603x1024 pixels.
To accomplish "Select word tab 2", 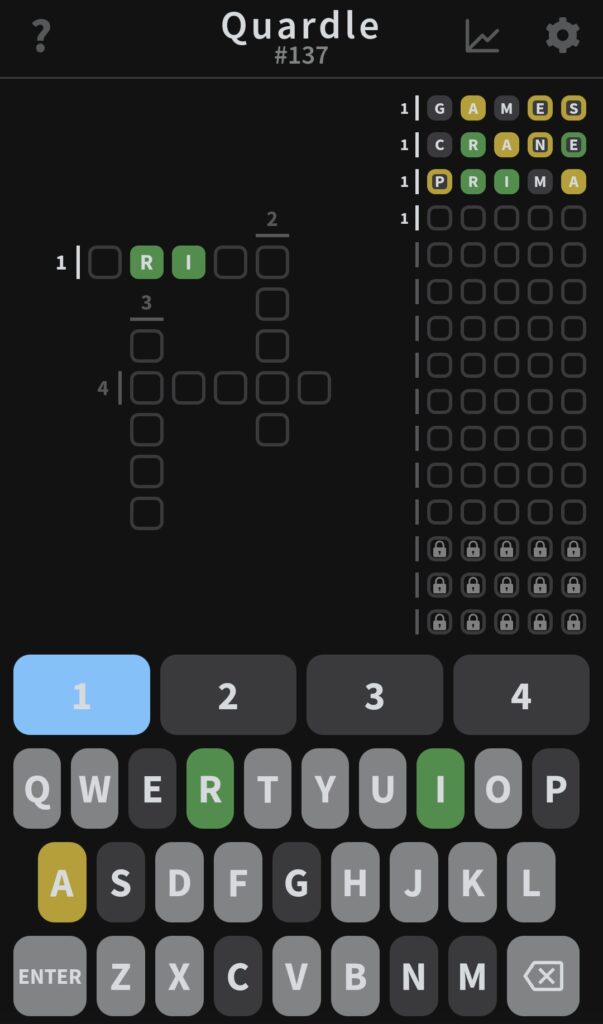I will 228,695.
